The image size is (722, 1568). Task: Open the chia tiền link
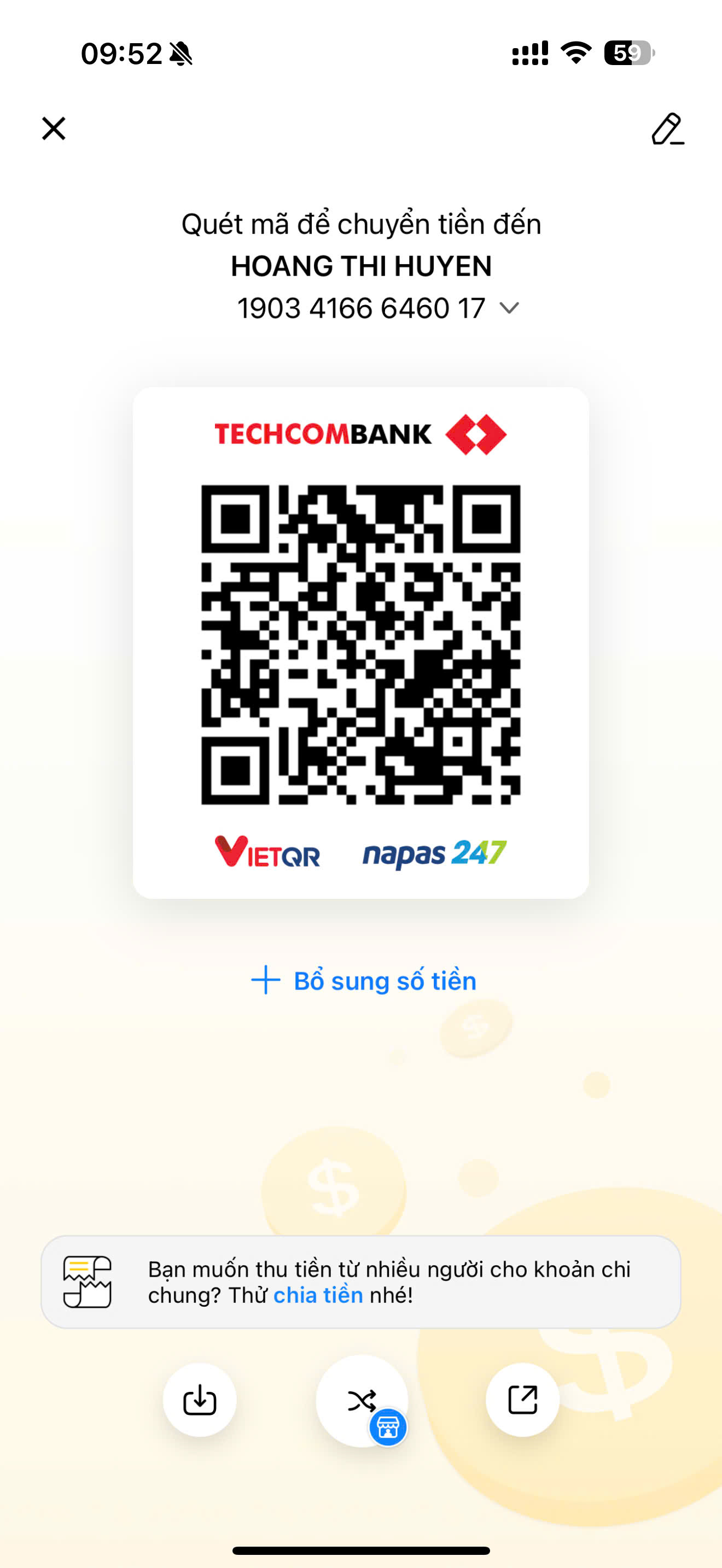(x=318, y=1295)
